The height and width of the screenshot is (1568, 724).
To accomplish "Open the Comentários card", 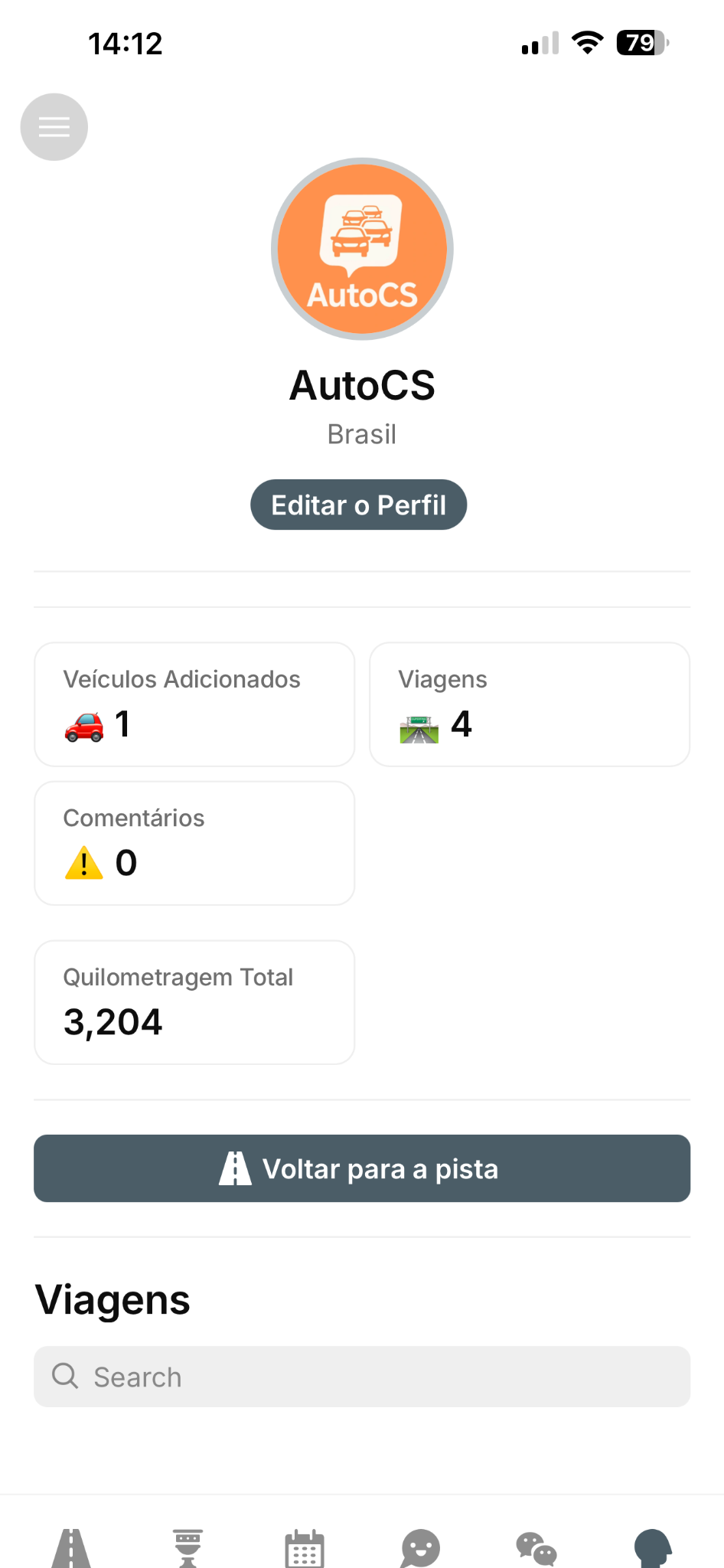I will click(194, 843).
